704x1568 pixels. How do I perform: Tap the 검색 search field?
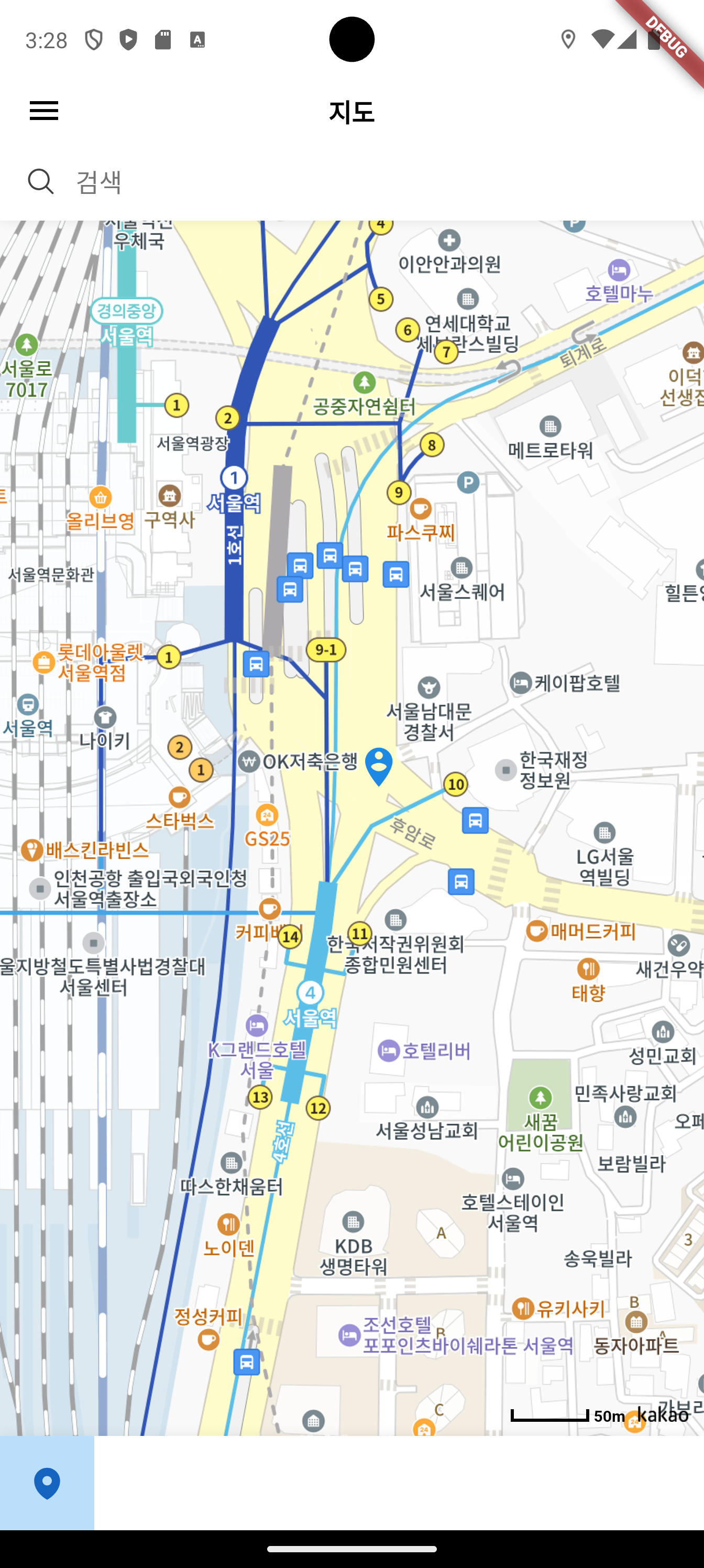pyautogui.click(x=365, y=181)
